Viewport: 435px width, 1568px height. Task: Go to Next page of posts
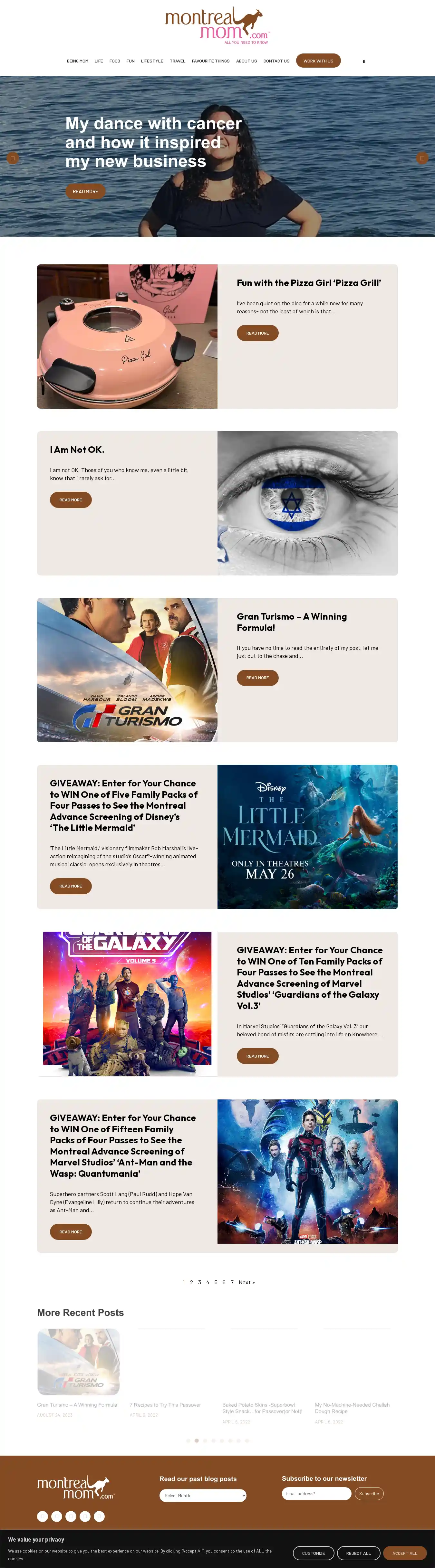246,1283
